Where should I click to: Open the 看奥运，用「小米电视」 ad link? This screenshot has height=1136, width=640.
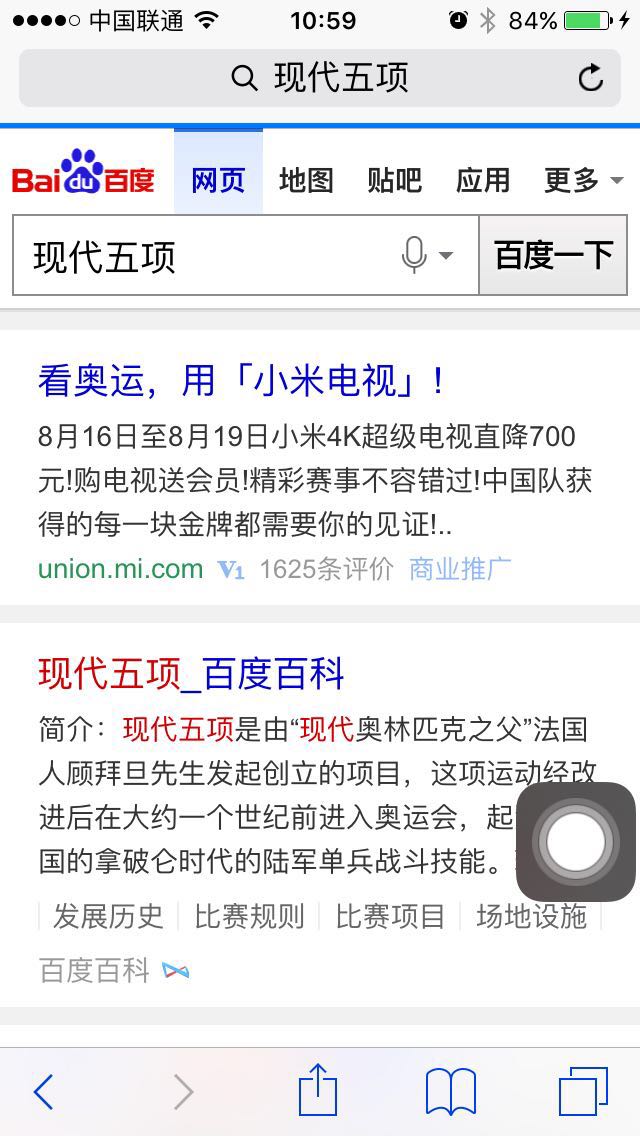(x=242, y=381)
